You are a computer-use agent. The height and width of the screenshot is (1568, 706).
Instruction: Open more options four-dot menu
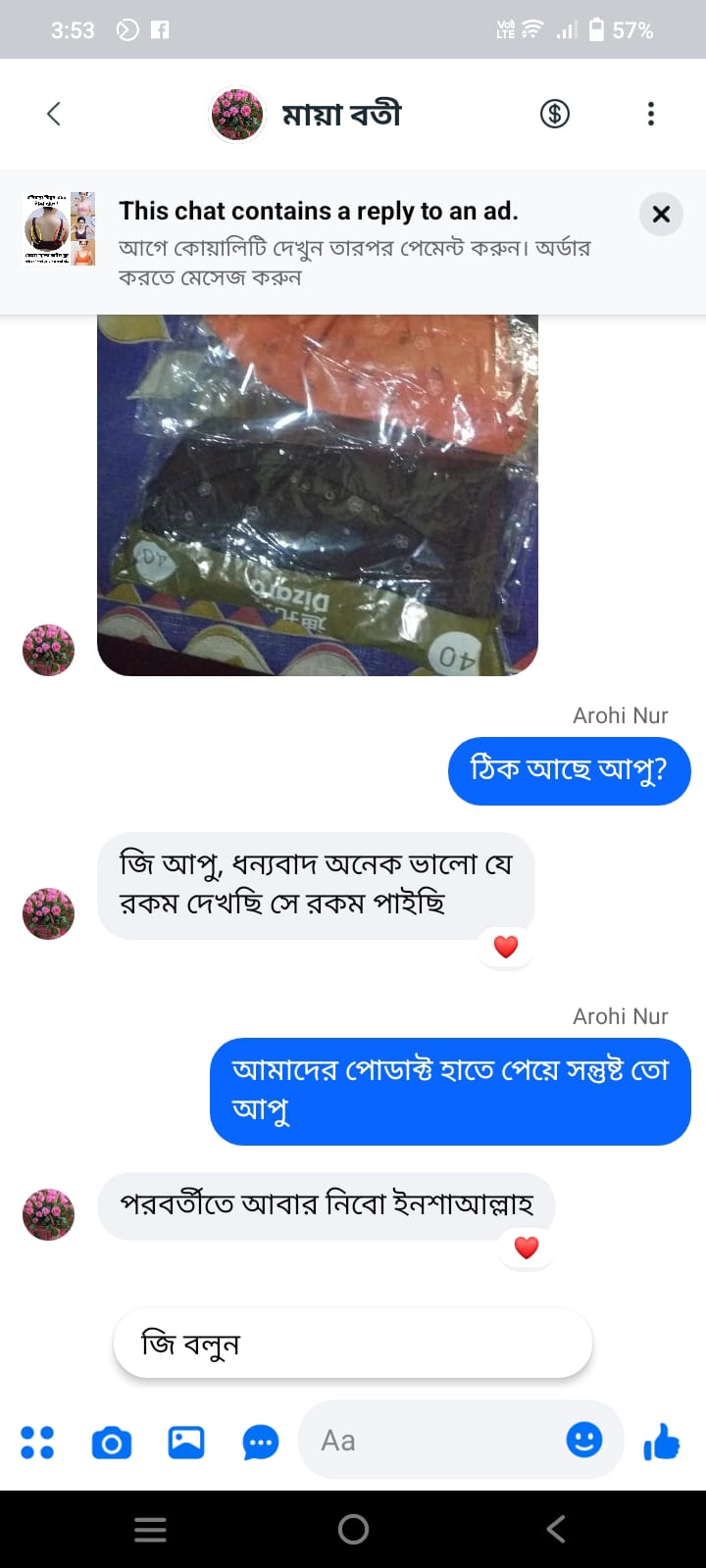click(x=37, y=1442)
